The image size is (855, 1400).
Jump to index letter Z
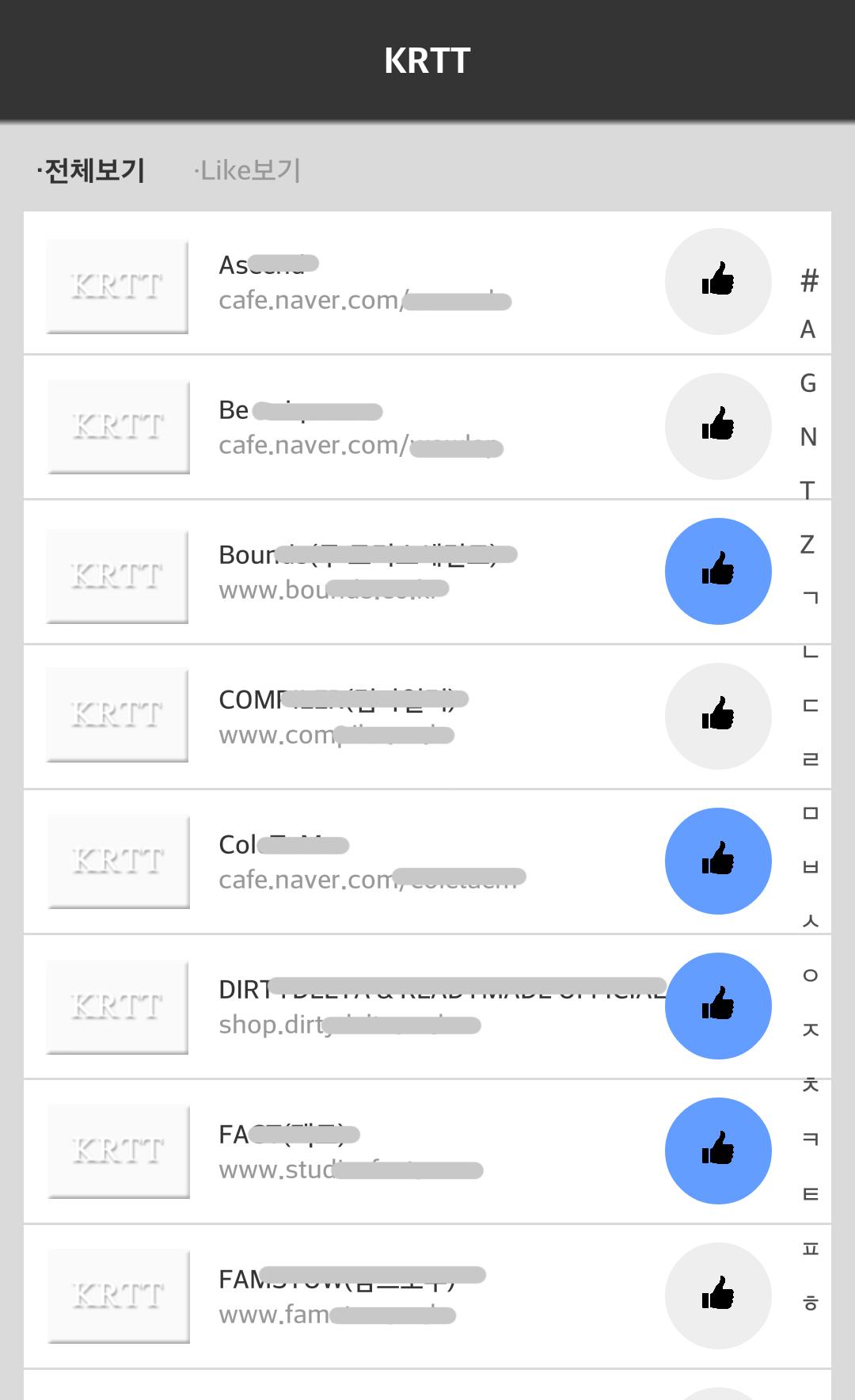pyautogui.click(x=808, y=545)
